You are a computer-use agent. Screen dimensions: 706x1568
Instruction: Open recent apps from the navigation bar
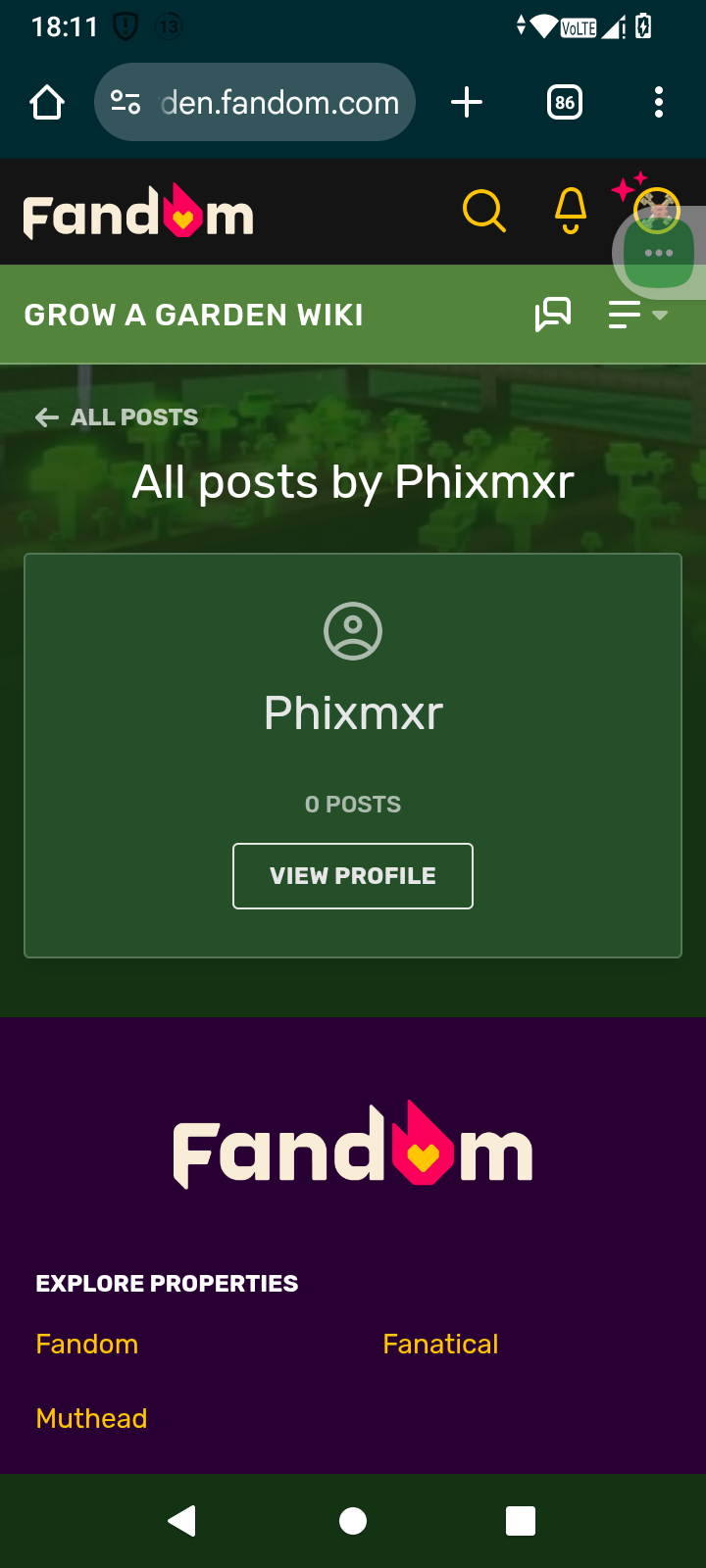pos(521,1521)
